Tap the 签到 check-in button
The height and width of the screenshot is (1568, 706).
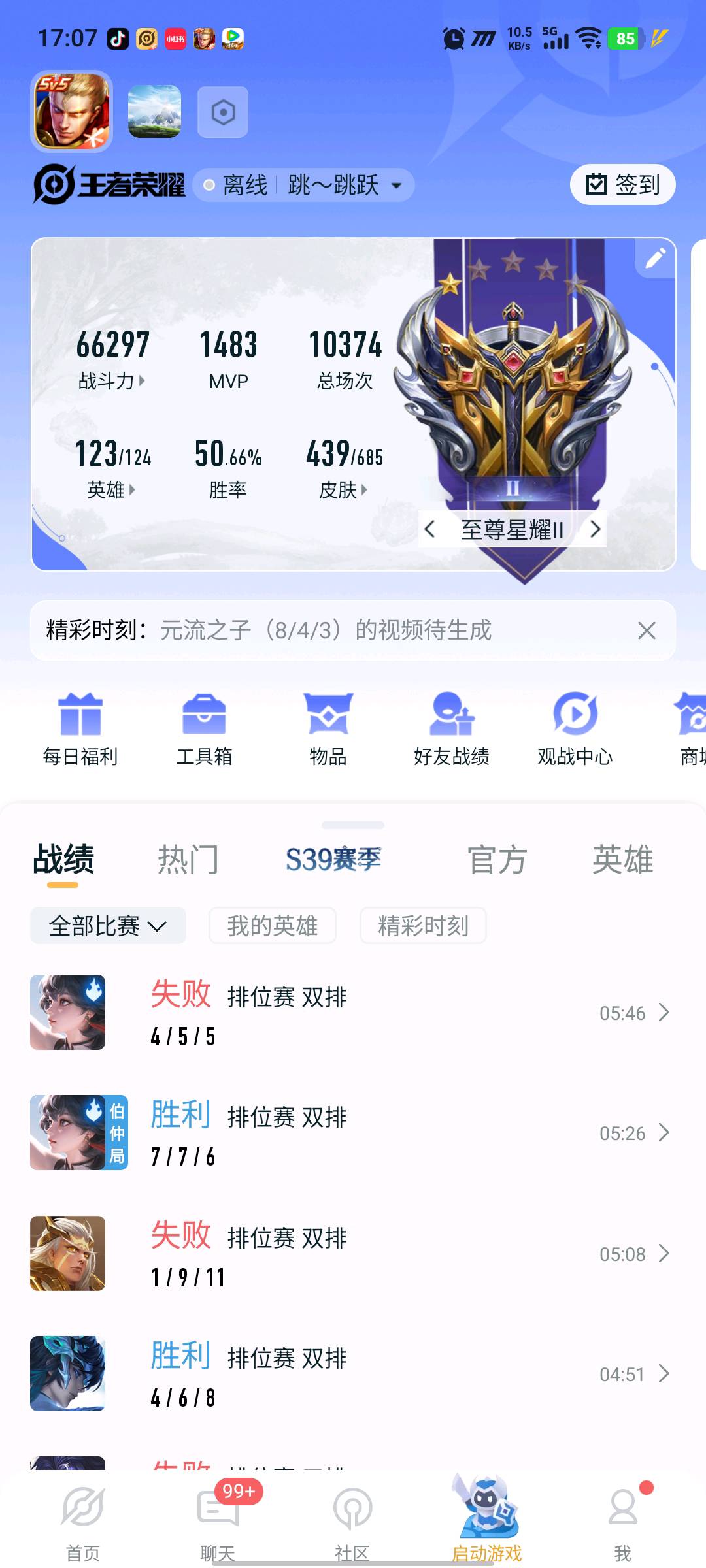coord(622,185)
